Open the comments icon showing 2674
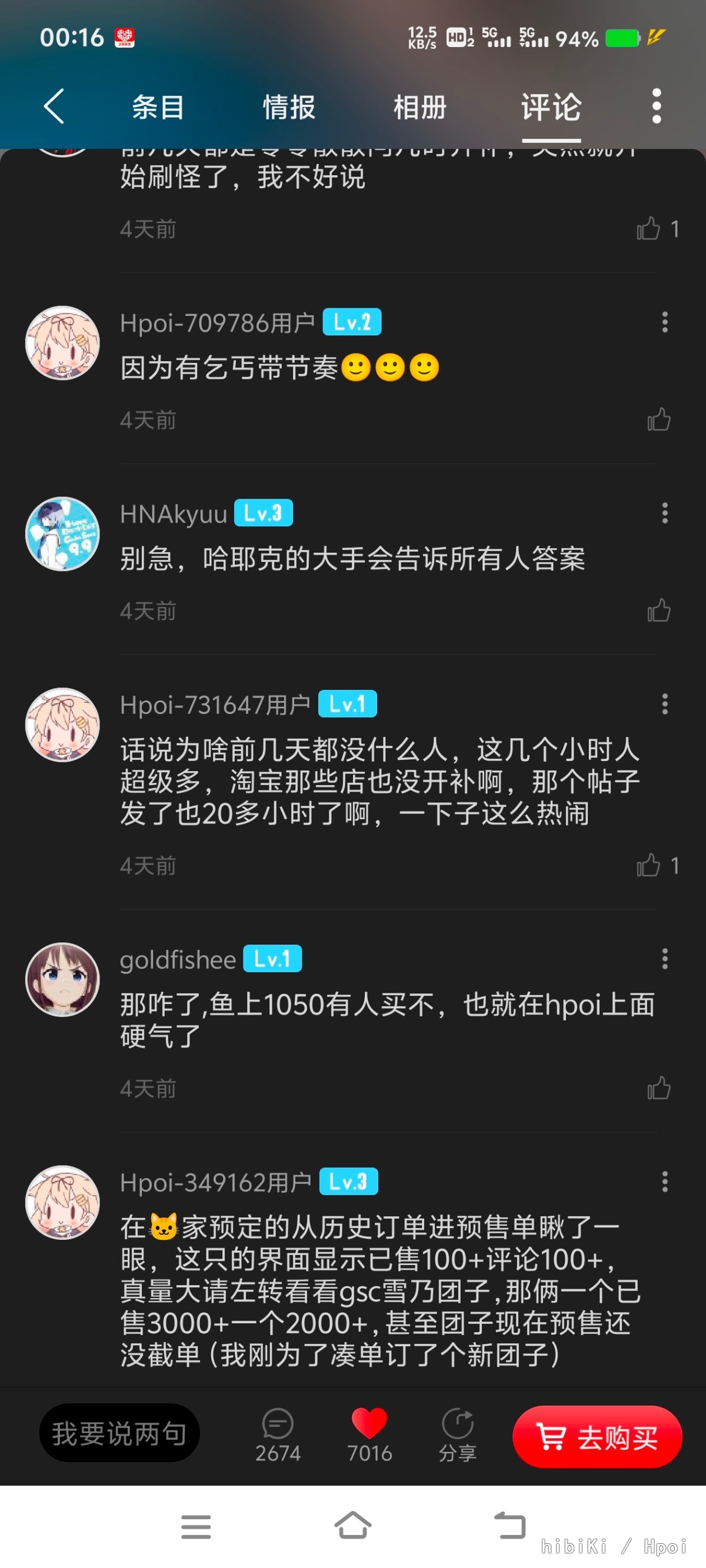Image resolution: width=706 pixels, height=1568 pixels. pos(278,1434)
